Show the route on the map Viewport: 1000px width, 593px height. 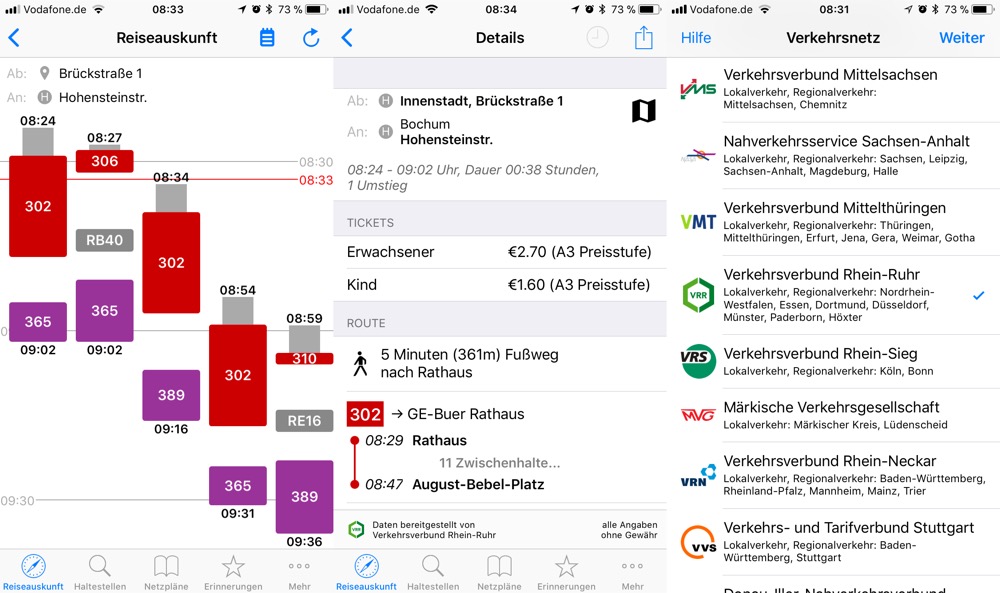click(x=644, y=111)
